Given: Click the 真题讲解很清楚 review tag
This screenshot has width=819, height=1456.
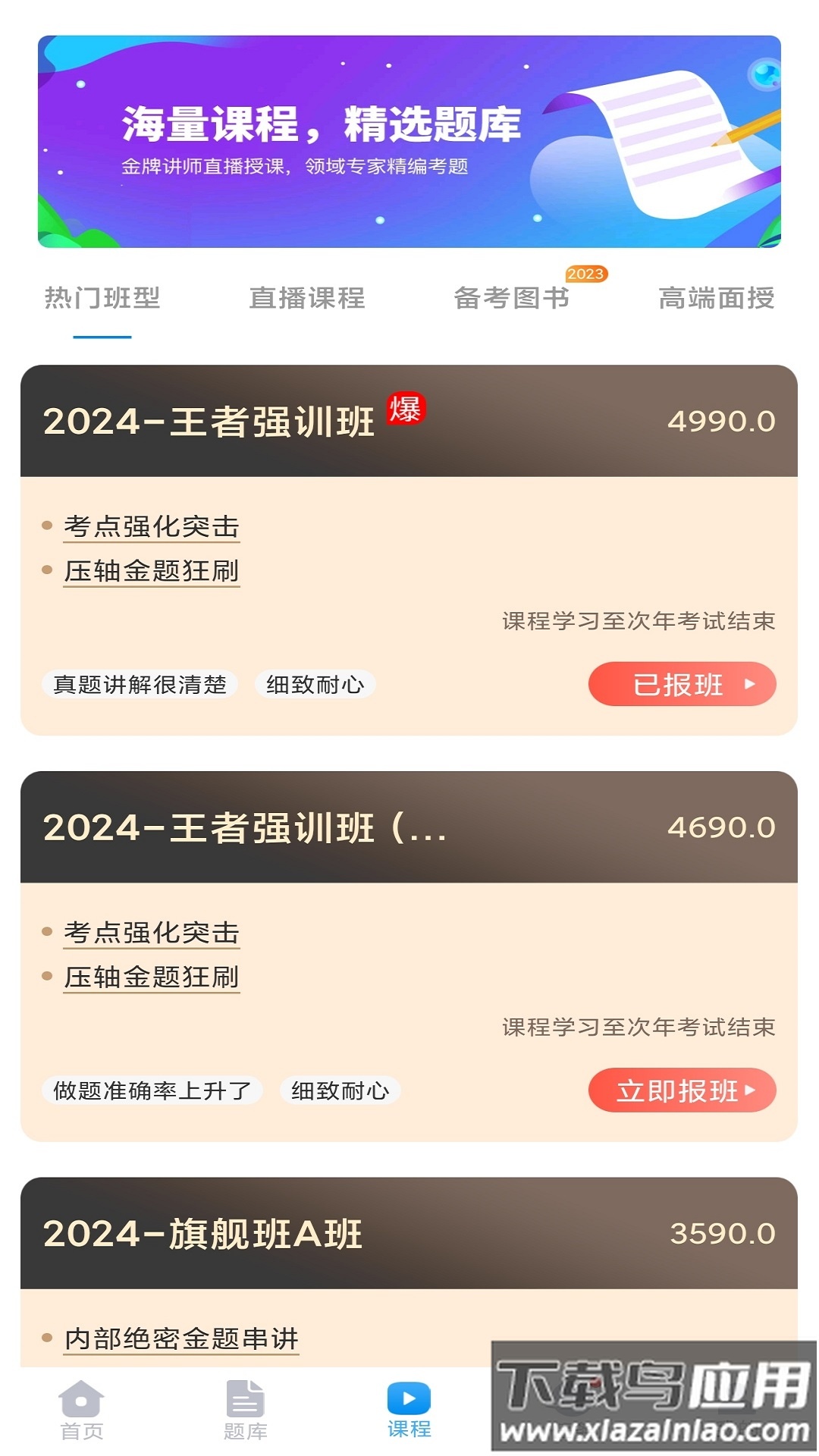Looking at the screenshot, I should pos(141,683).
